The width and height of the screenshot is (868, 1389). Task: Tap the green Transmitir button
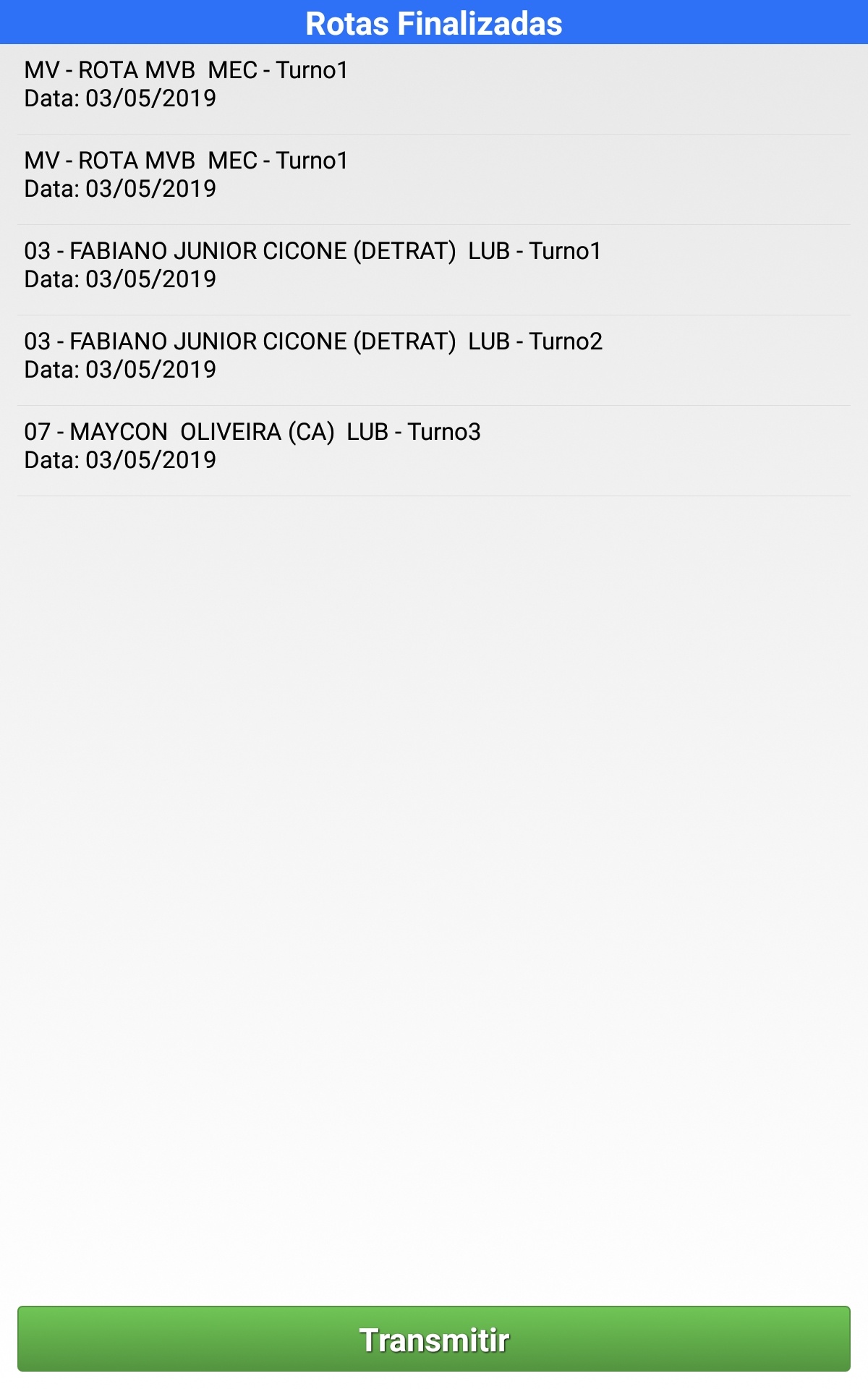[x=434, y=1339]
